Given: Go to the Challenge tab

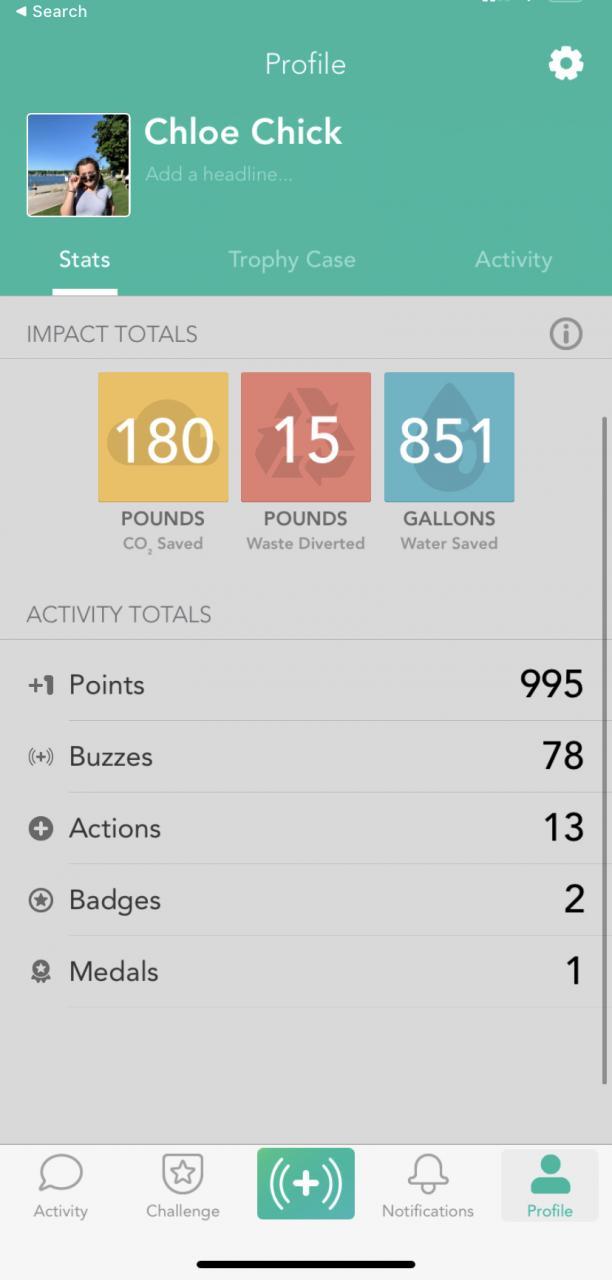Looking at the screenshot, I should point(182,1186).
